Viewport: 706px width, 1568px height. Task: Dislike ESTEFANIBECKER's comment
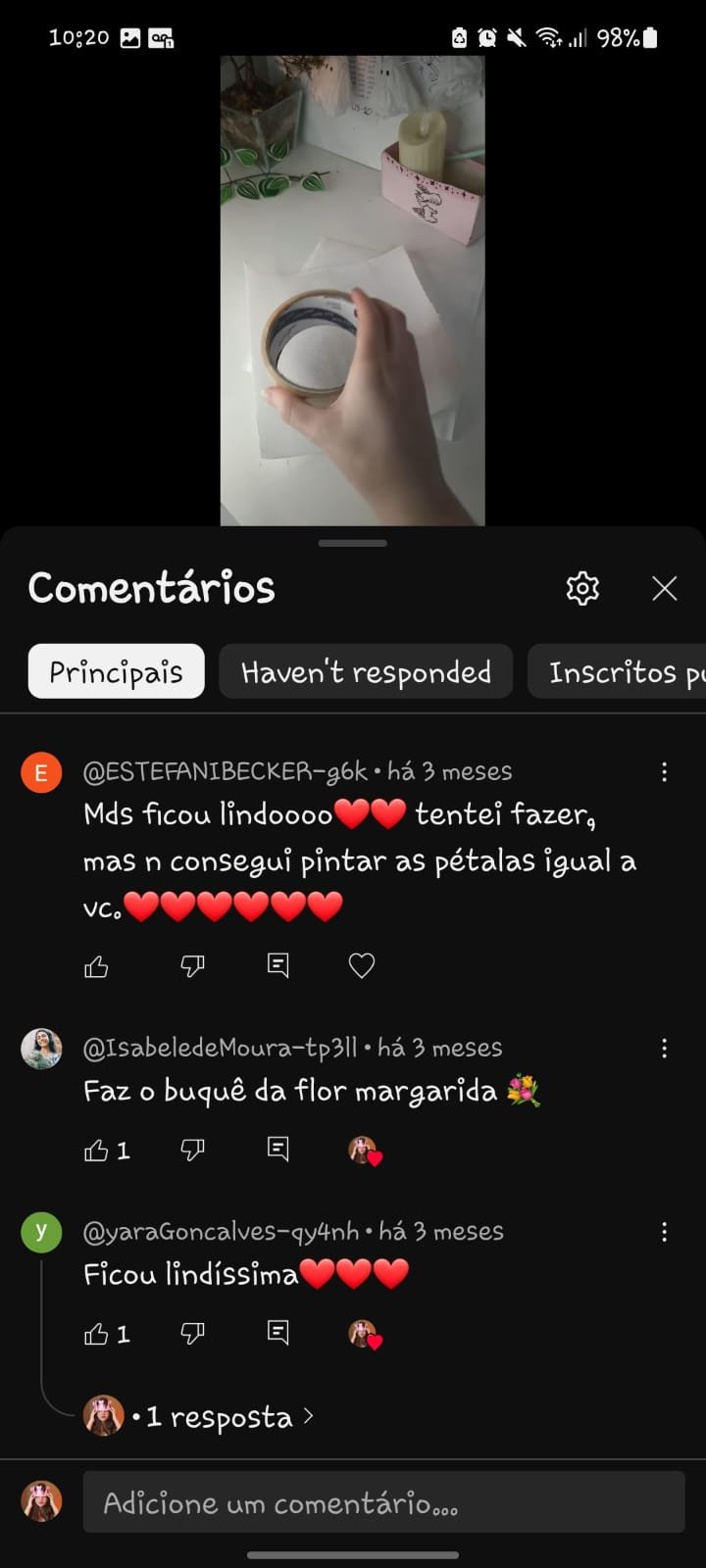tap(192, 967)
